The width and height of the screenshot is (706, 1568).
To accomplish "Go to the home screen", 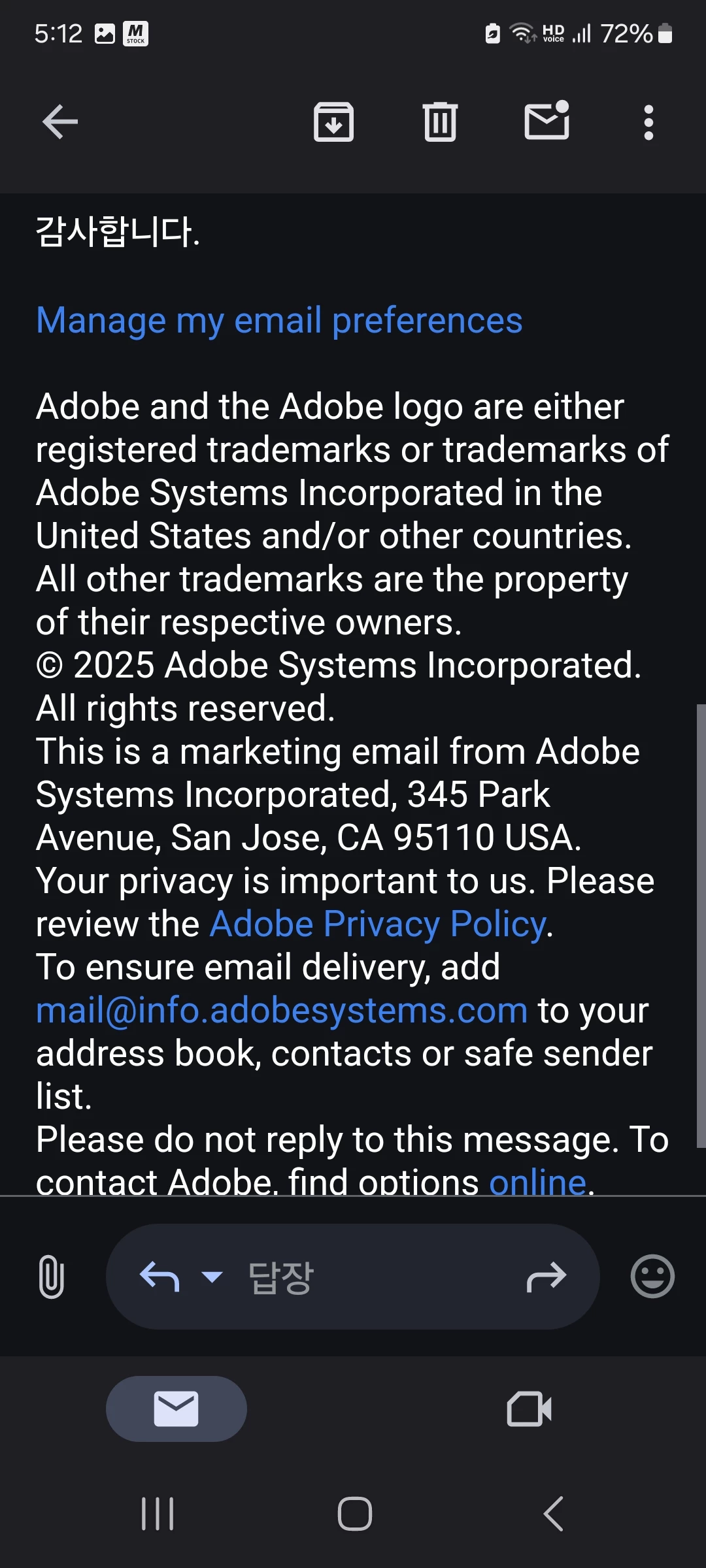I will point(354,1514).
